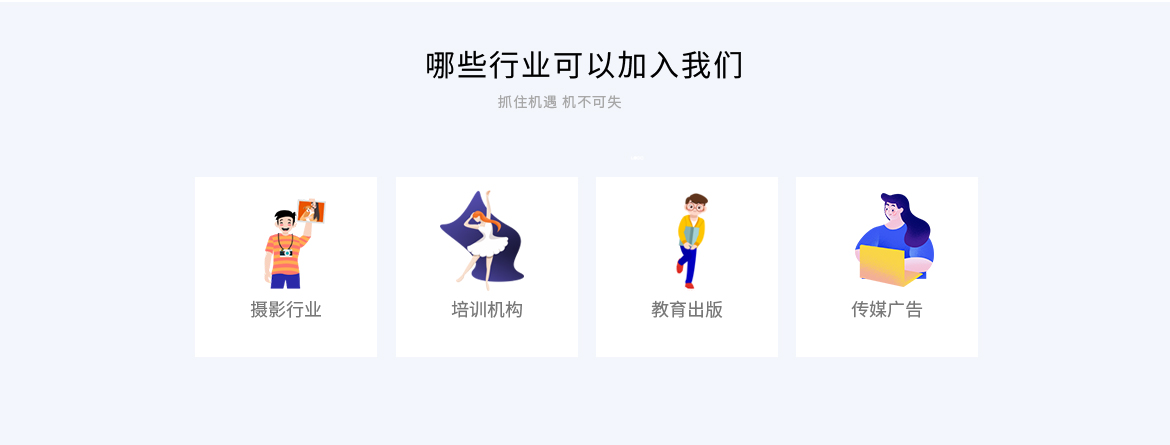This screenshot has width=1170, height=445.
Task: View the 教育出版 industry card
Action: pos(686,267)
